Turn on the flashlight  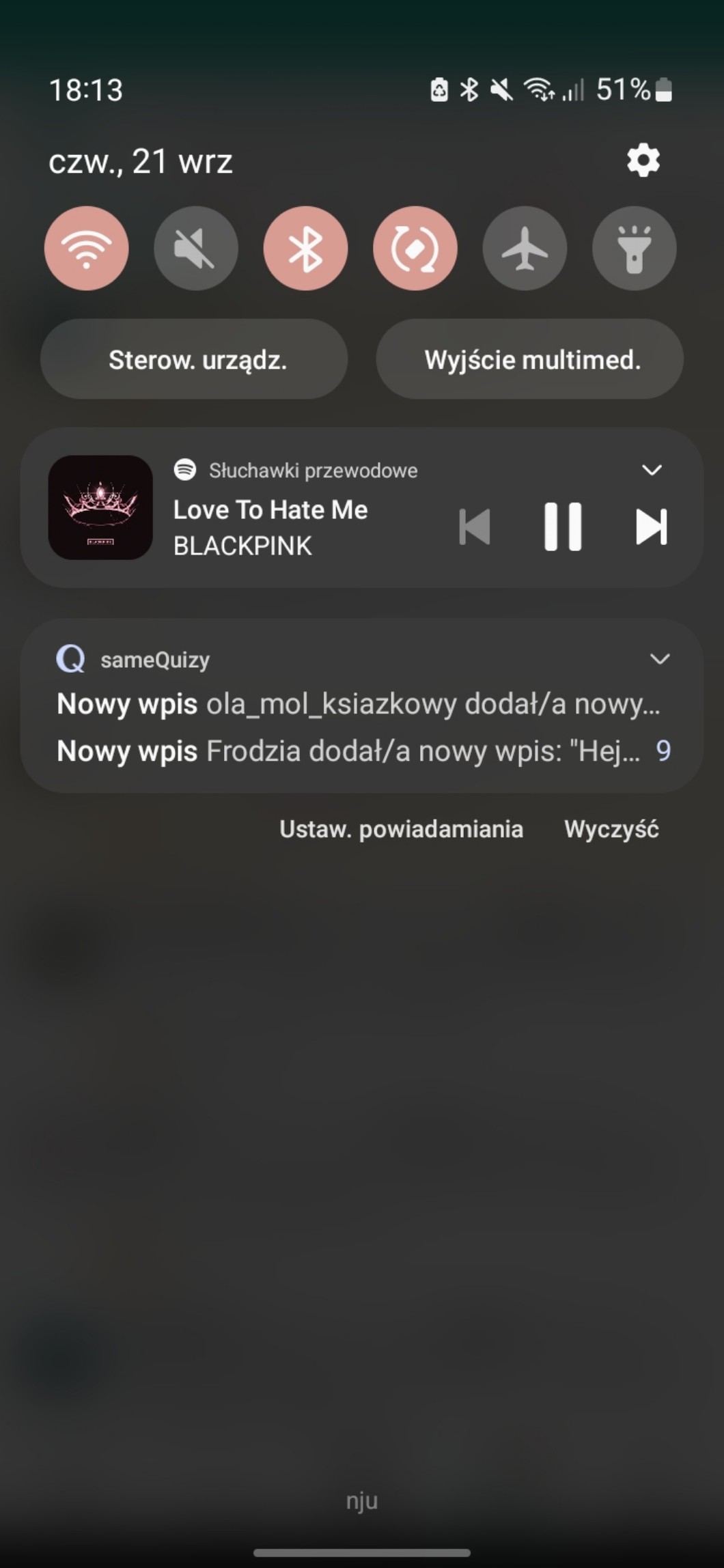click(634, 249)
